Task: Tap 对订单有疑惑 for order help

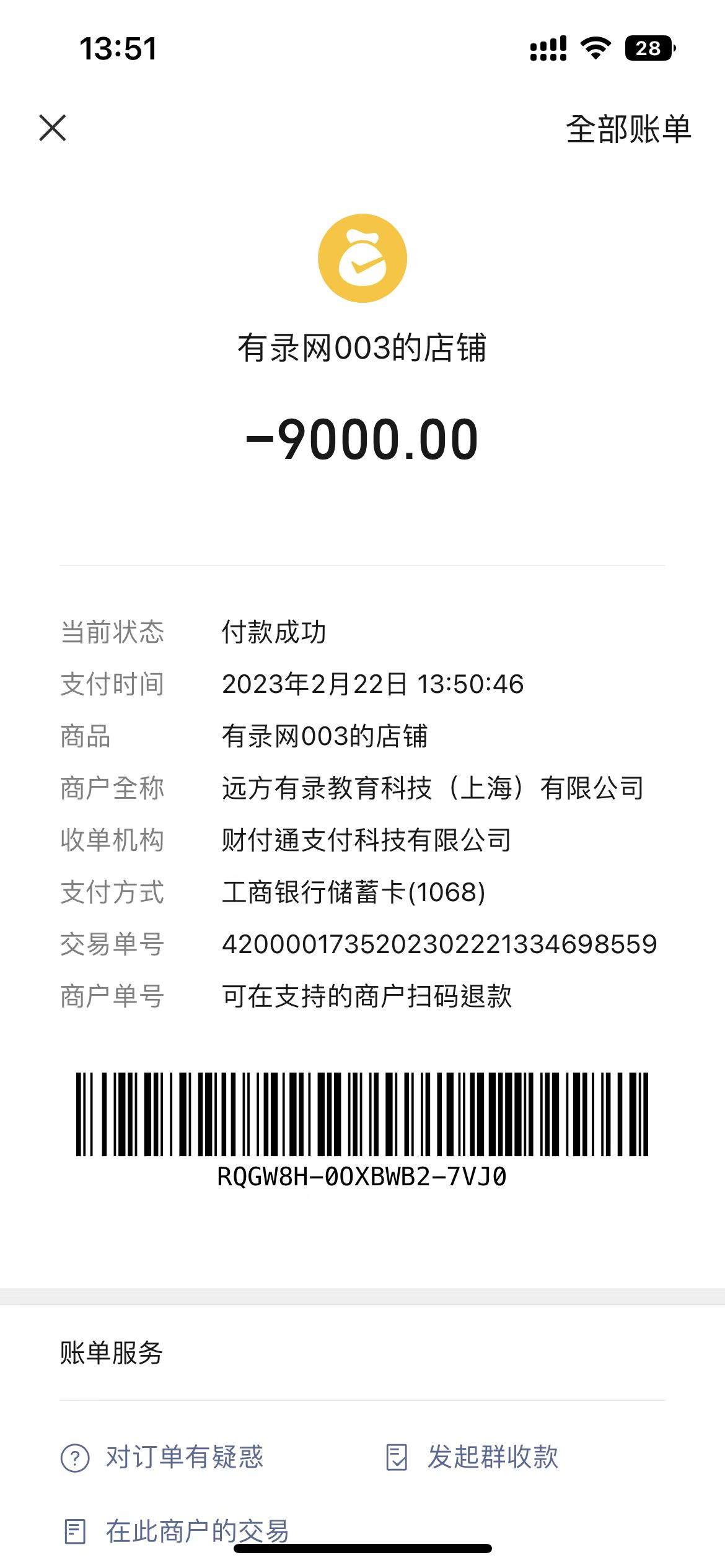Action: tap(162, 1457)
